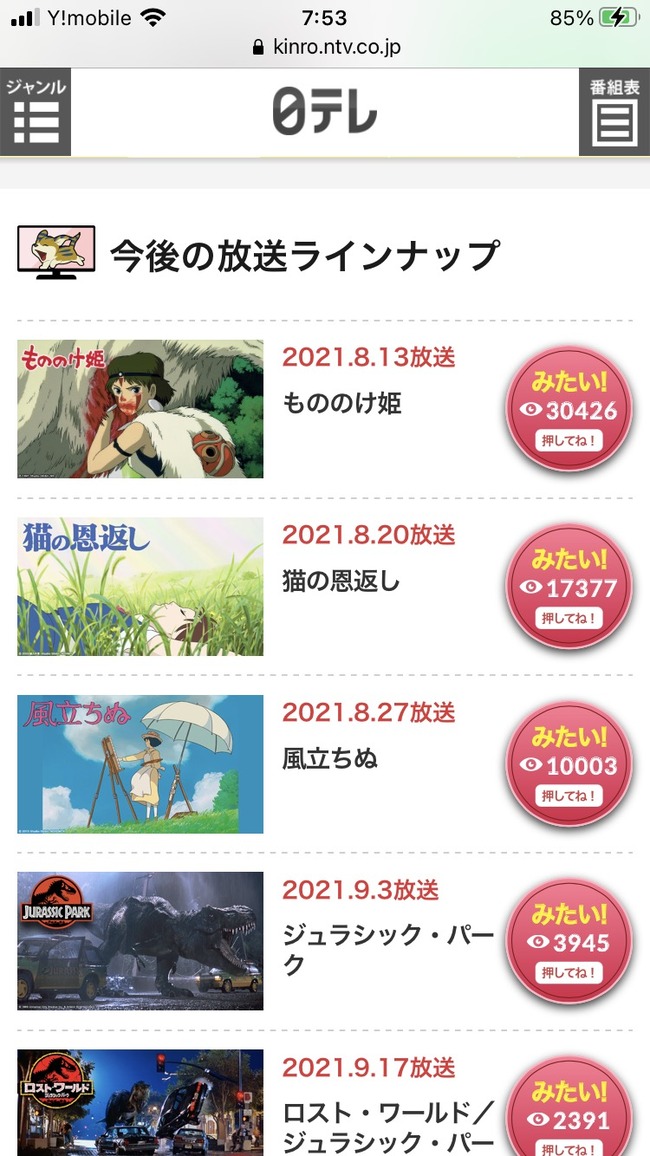Open the 猫の恩返し thumbnail
This screenshot has height=1156, width=650.
(x=140, y=587)
